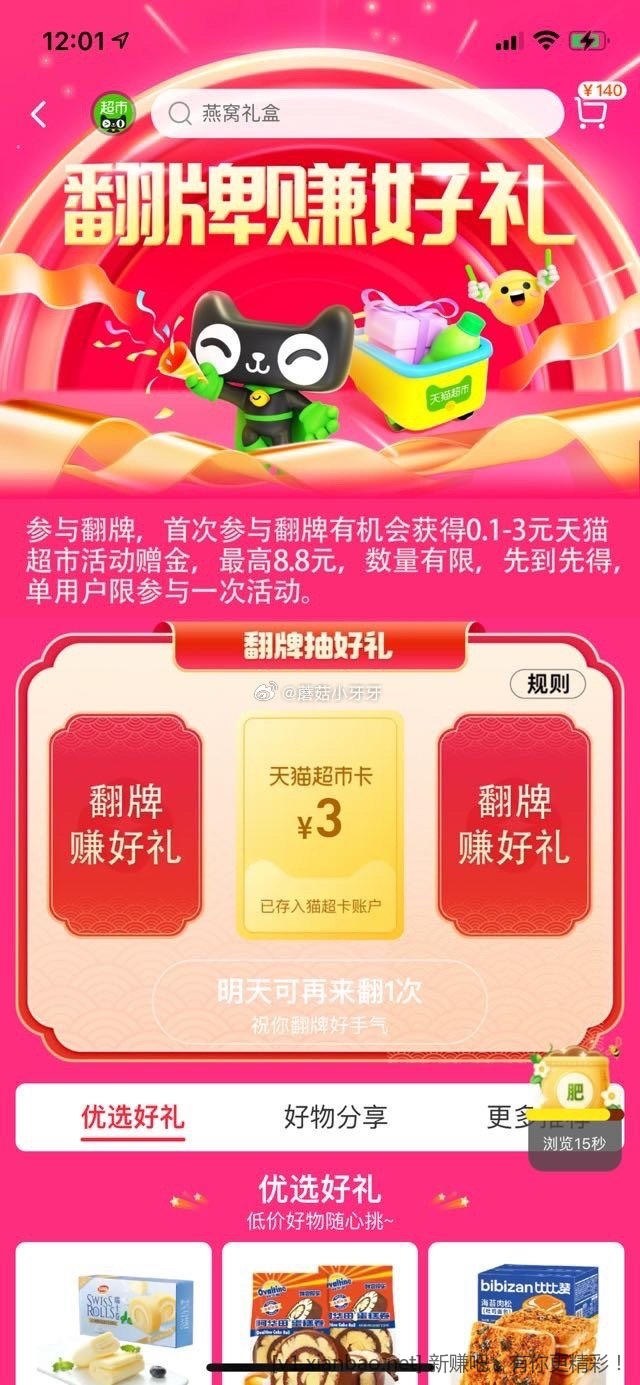640x1385 pixels.
Task: Open the shopping cart with ¥140 badge
Action: 595,108
